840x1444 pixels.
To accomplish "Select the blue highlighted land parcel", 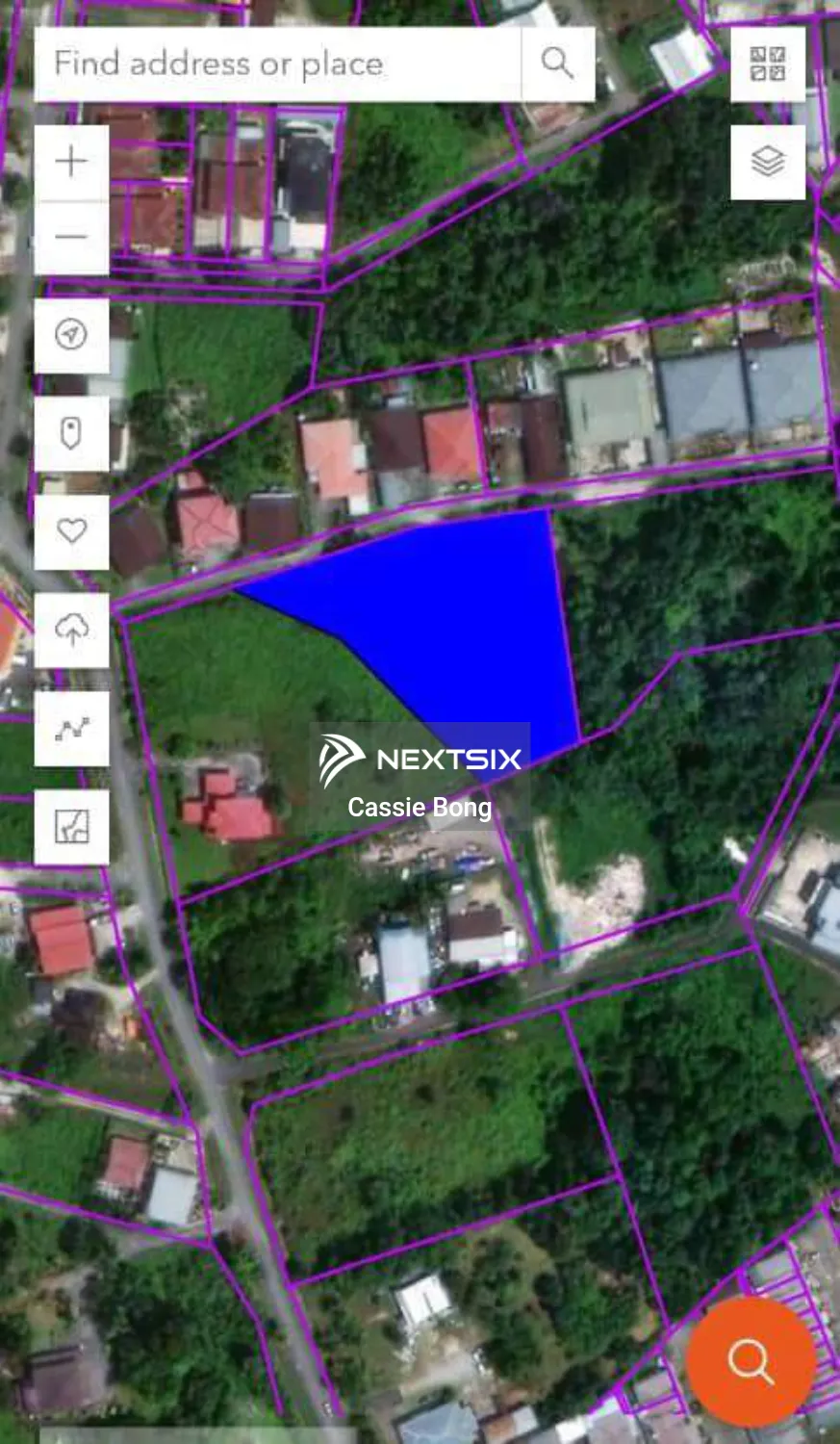I will click(x=443, y=626).
